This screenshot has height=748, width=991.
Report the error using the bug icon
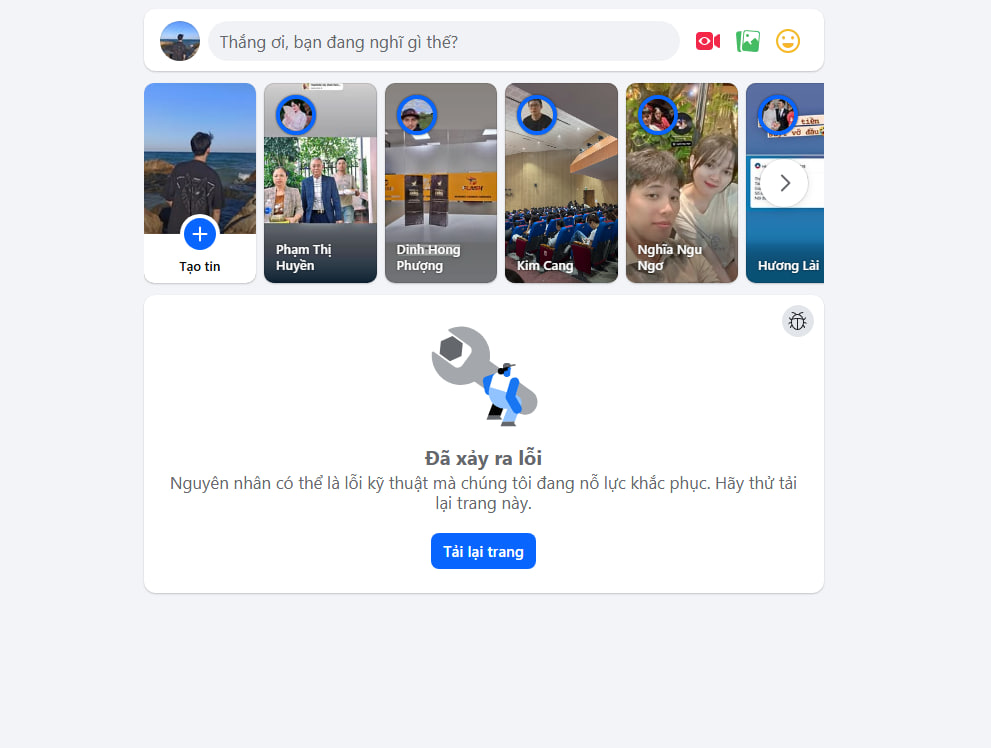click(797, 321)
